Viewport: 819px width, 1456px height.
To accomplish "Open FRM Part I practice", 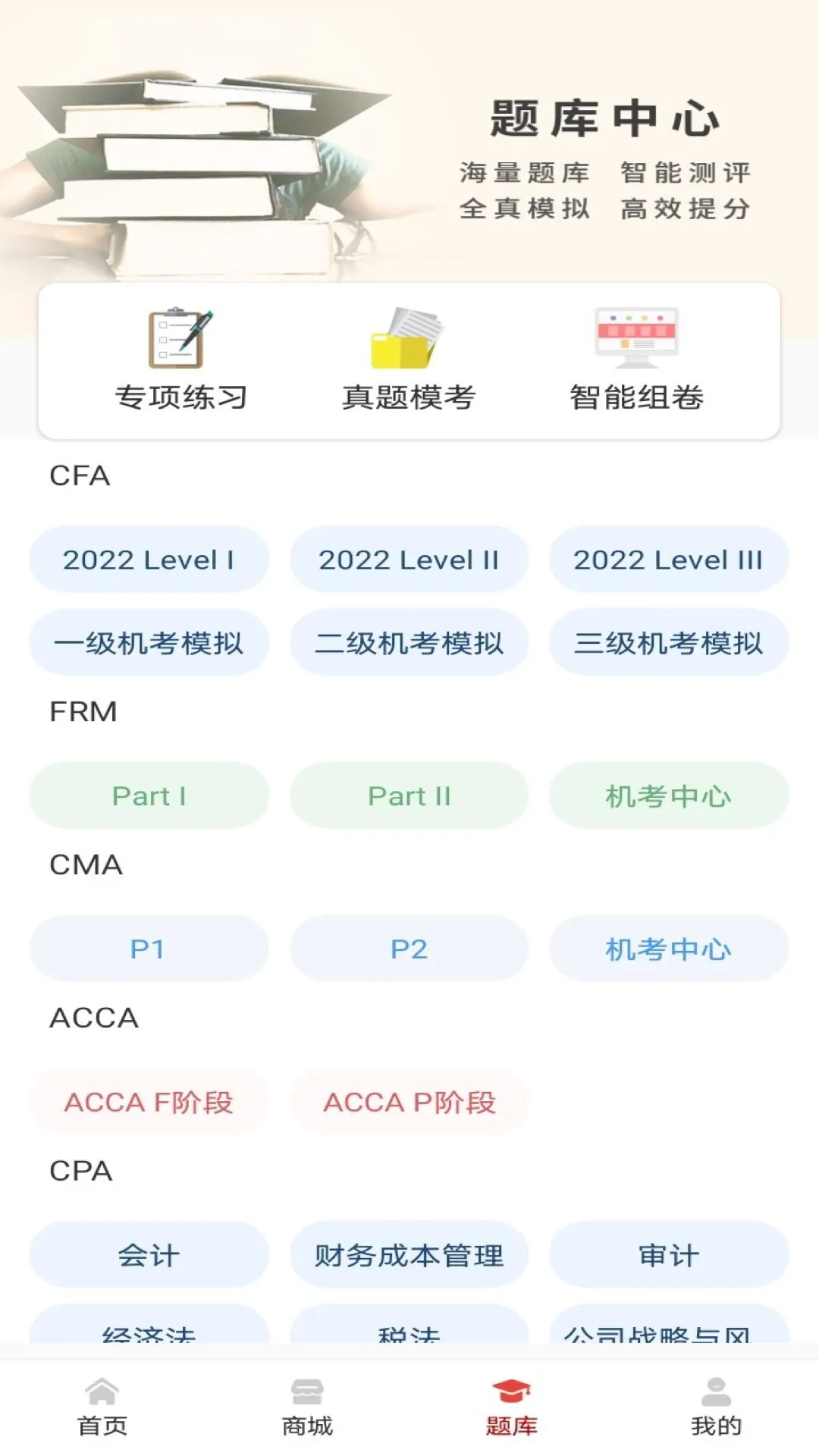I will pyautogui.click(x=149, y=795).
